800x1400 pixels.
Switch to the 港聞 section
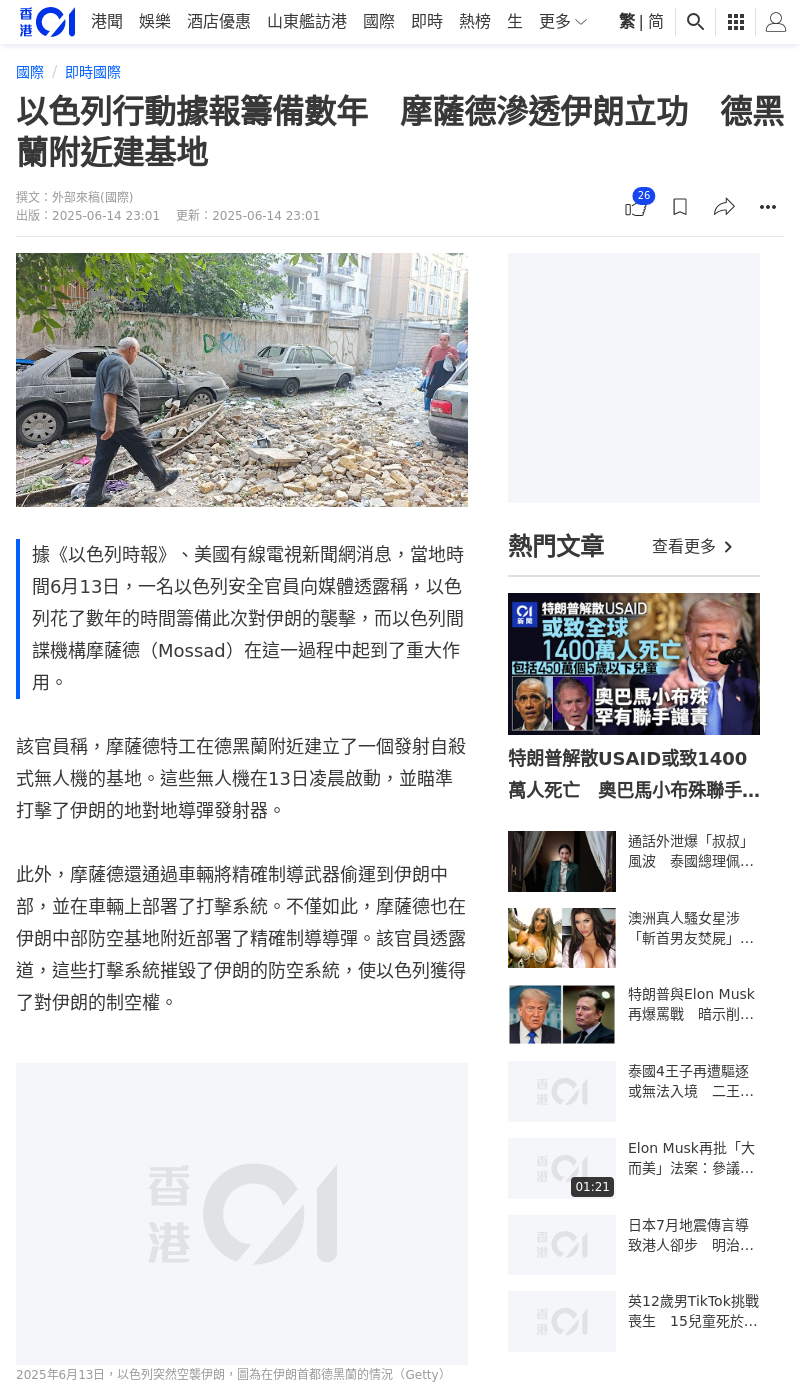pyautogui.click(x=107, y=22)
